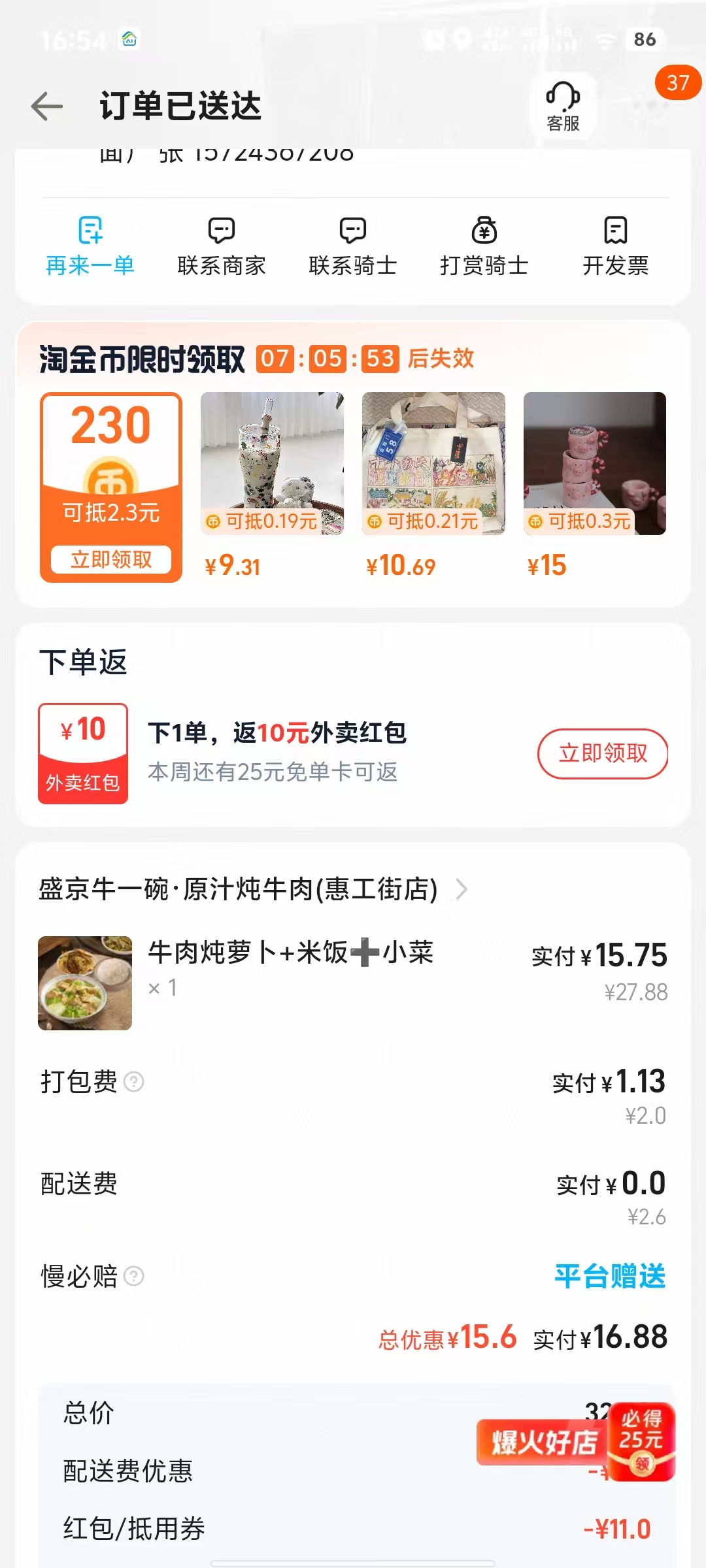Claim the 230 淘金币 reward
This screenshot has width=706, height=1568.
pos(111,559)
